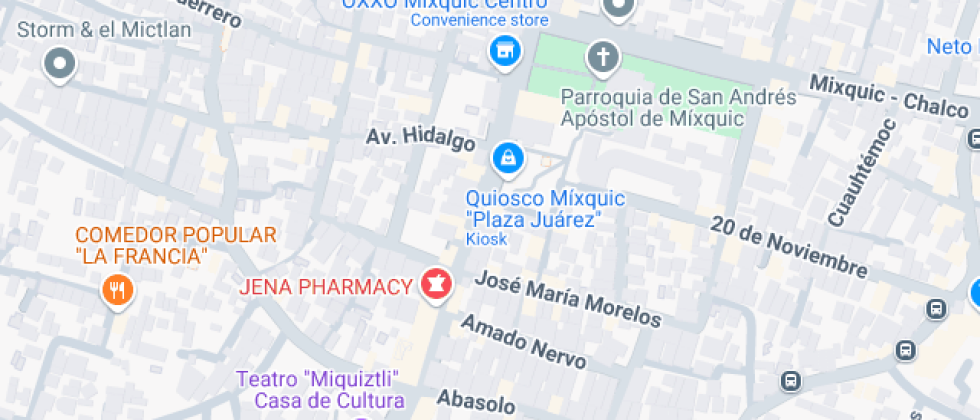Select the Comedor Popular La Francia restaurant pin
The width and height of the screenshot is (980, 420).
pos(118,289)
